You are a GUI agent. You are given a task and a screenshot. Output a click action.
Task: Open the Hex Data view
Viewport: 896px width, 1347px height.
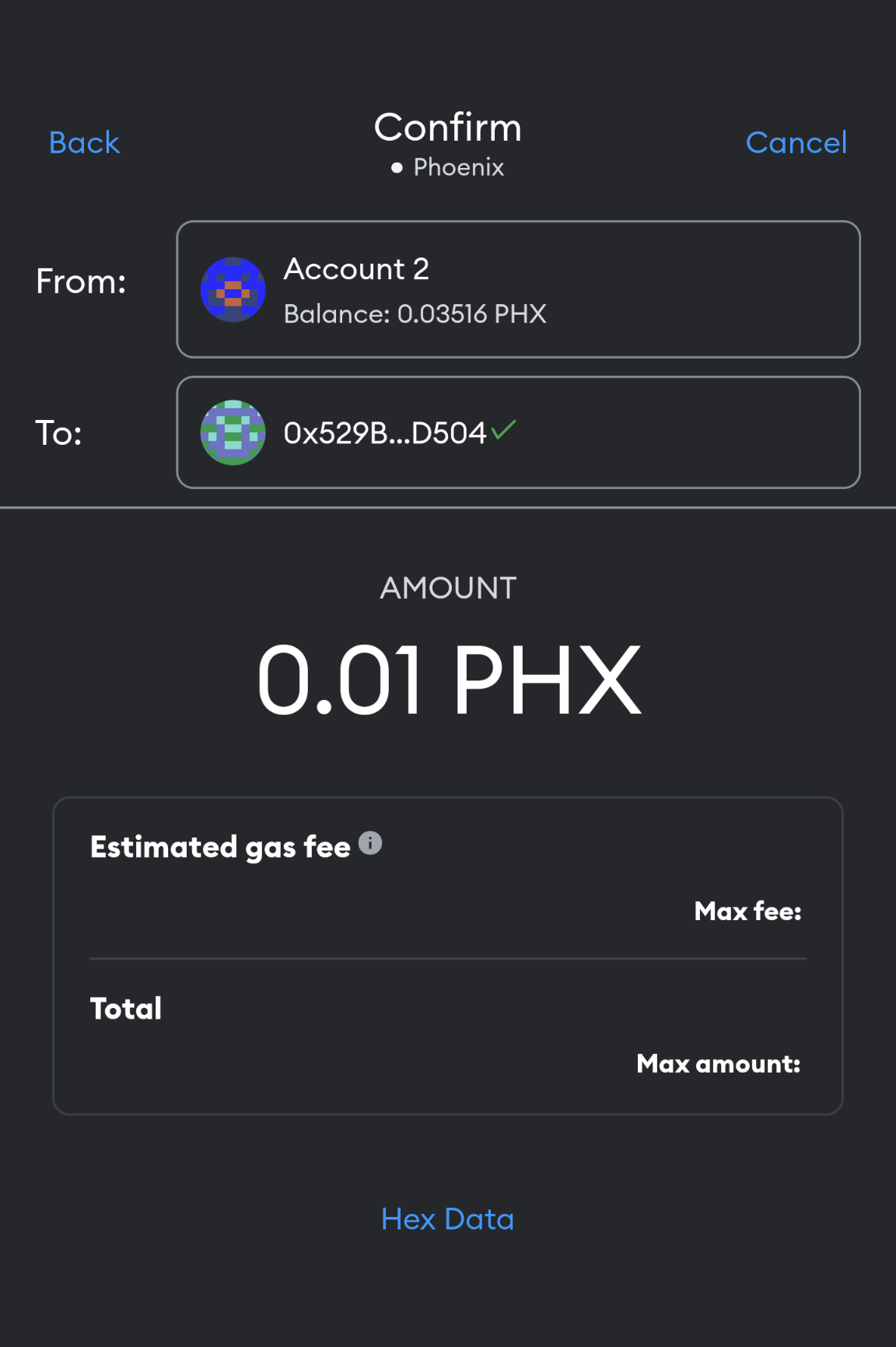tap(447, 1219)
